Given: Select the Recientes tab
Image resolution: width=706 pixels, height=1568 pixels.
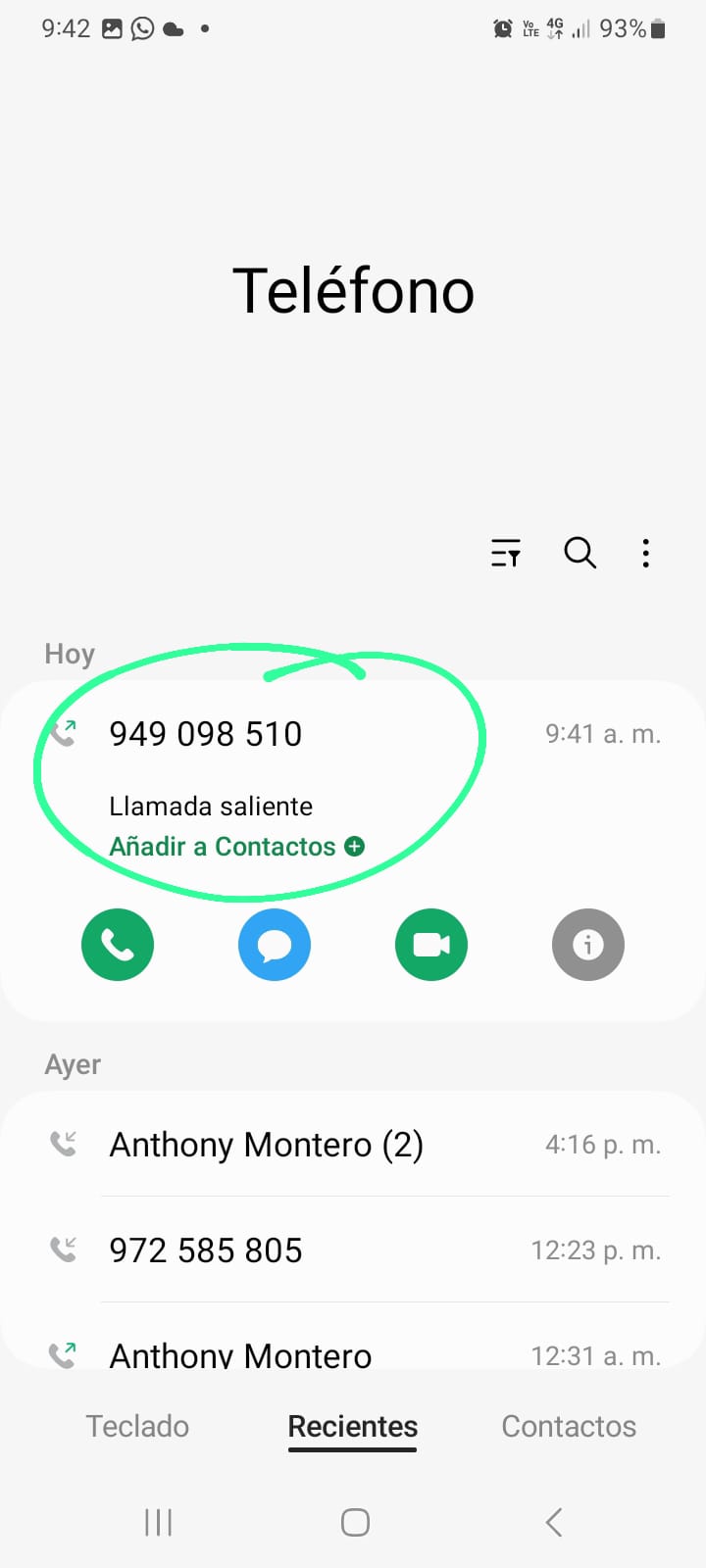Looking at the screenshot, I should click(x=353, y=1426).
